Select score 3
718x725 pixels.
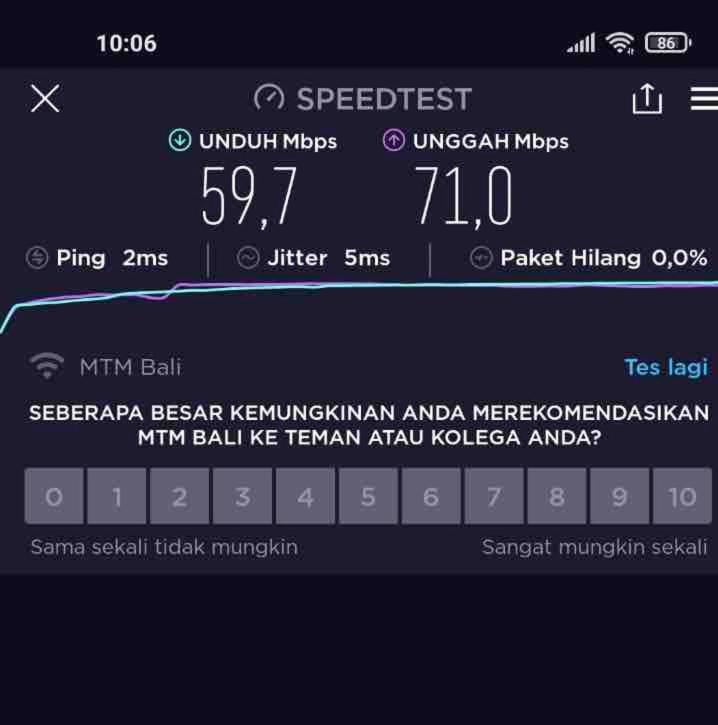coord(243,496)
